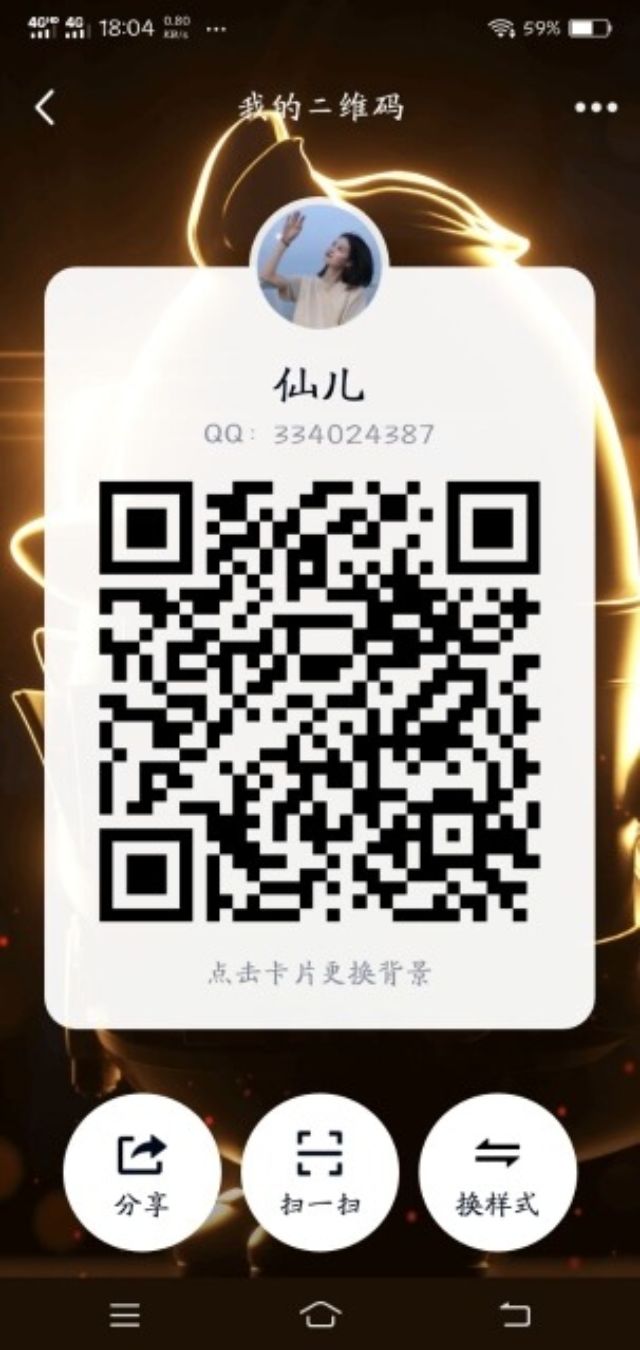Open recent apps from navigation bar
Screen dimensions: 640x1350
tap(125, 1314)
